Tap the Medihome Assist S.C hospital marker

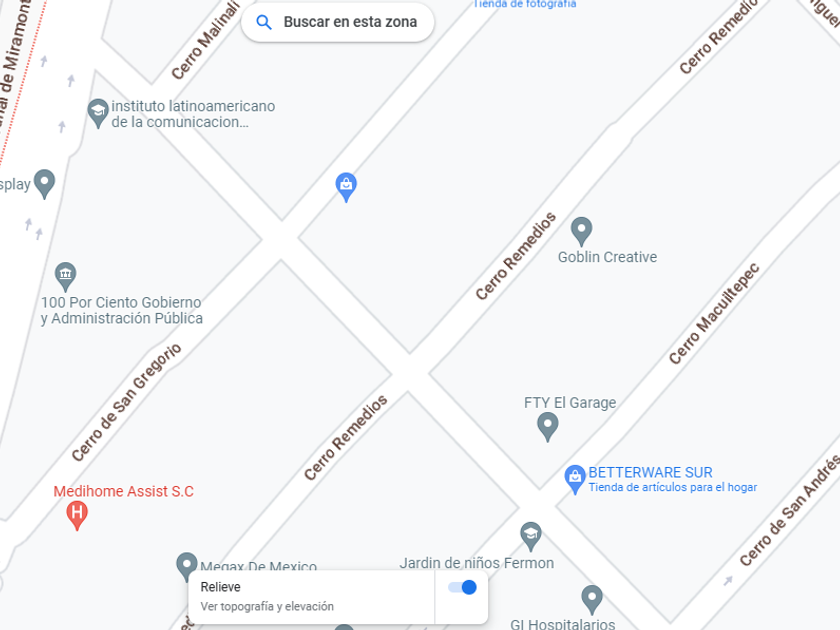76,515
